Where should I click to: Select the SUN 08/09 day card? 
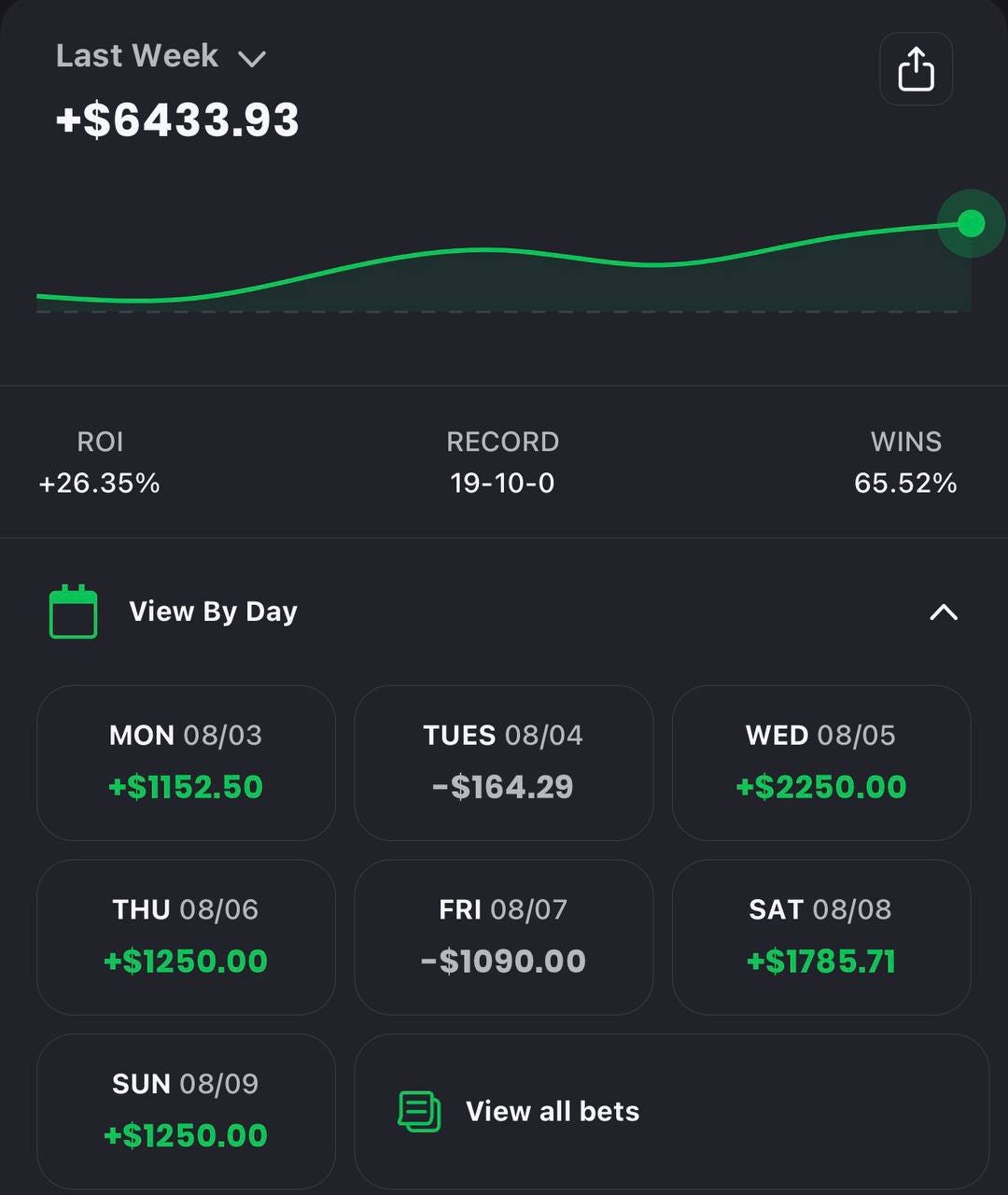point(186,1111)
